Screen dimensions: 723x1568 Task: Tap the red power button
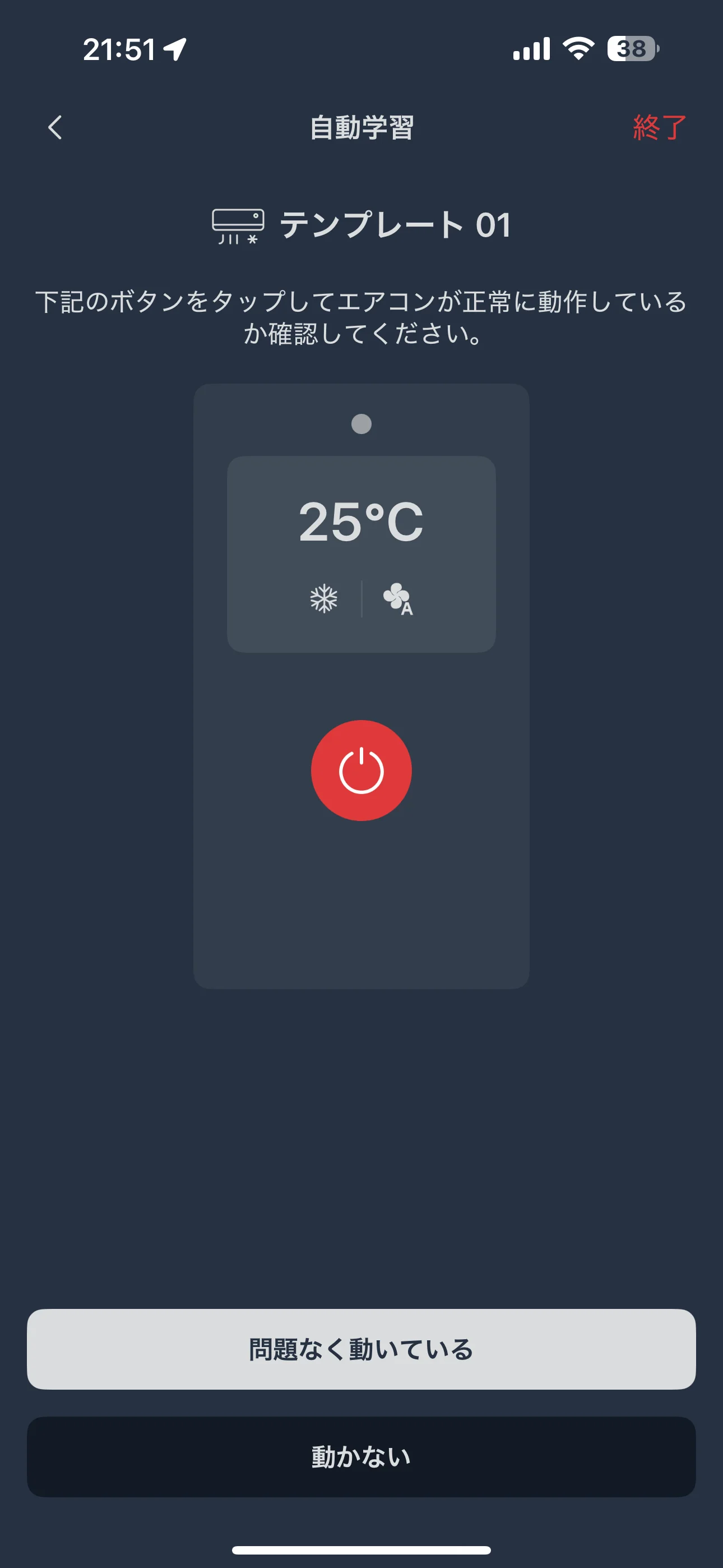(361, 770)
